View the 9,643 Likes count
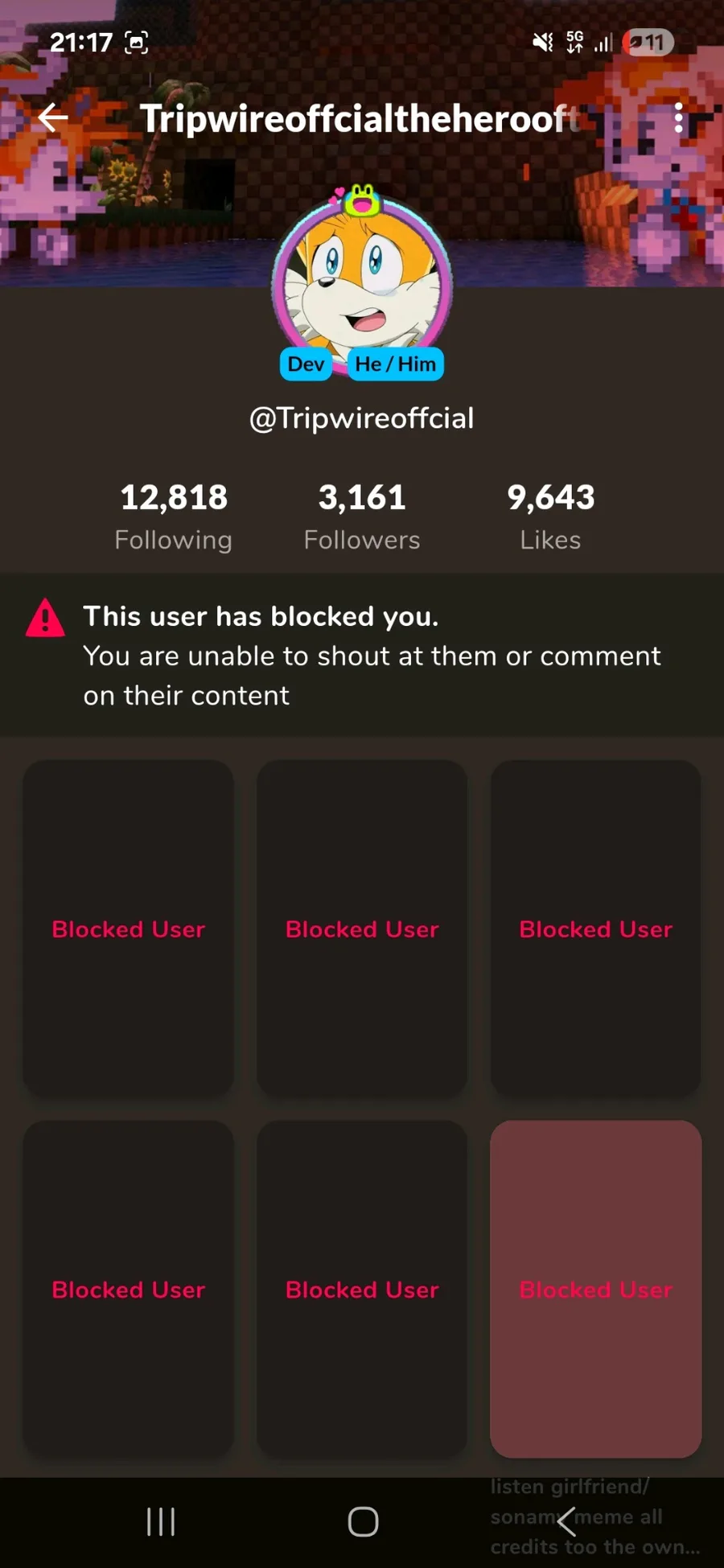 point(550,516)
